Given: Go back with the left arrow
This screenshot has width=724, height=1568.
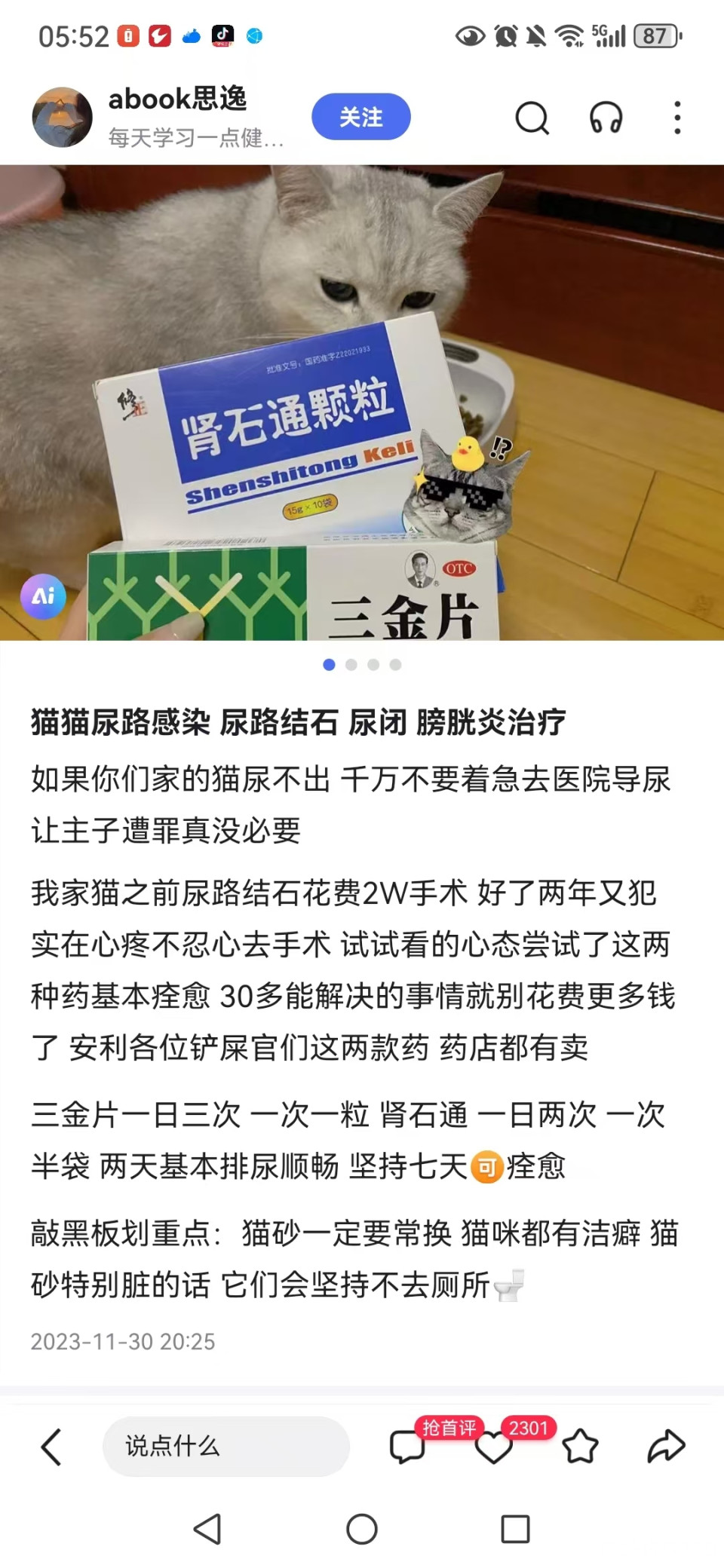Looking at the screenshot, I should (51, 1447).
